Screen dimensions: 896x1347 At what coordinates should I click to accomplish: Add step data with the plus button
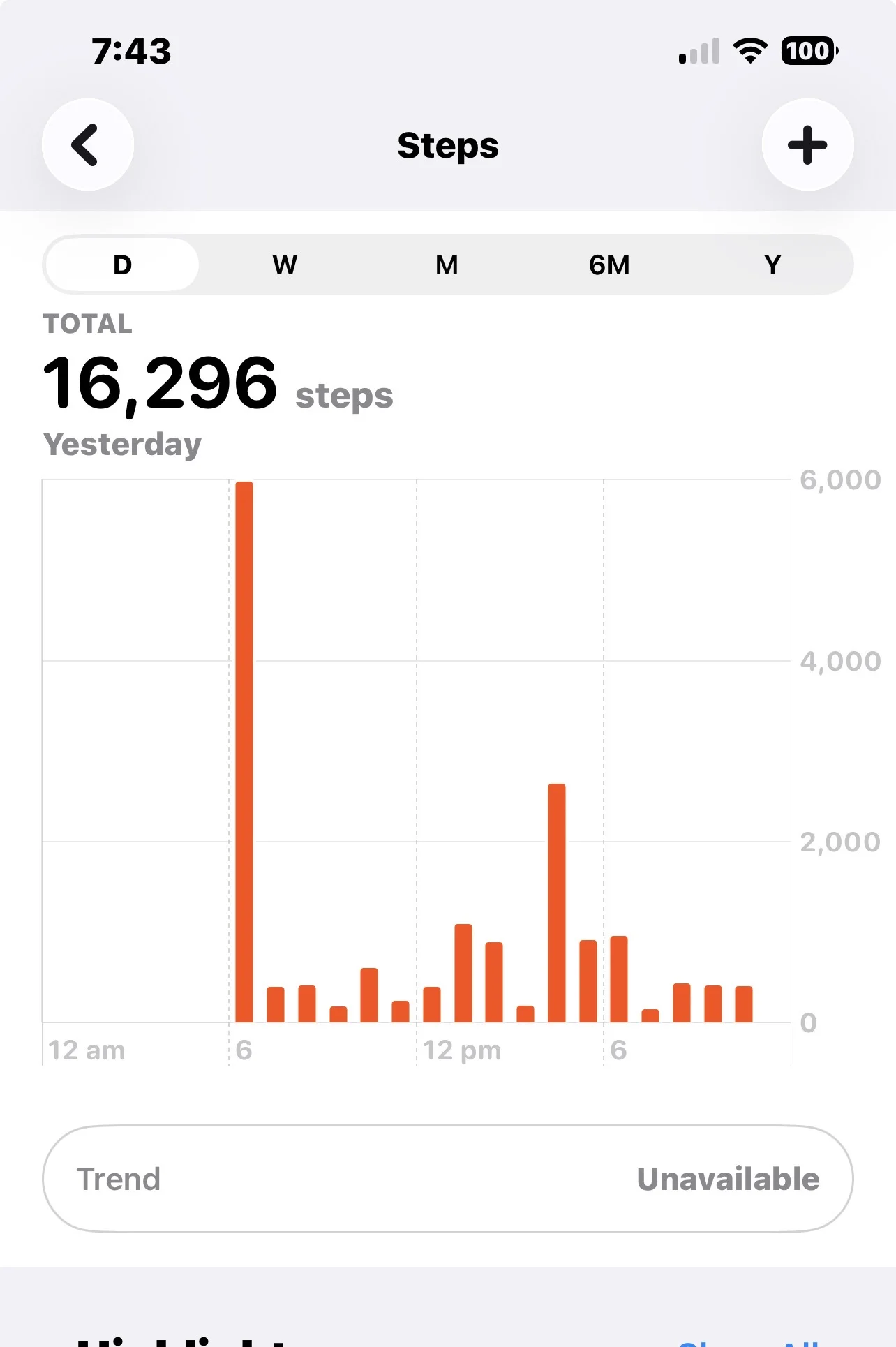pos(807,144)
